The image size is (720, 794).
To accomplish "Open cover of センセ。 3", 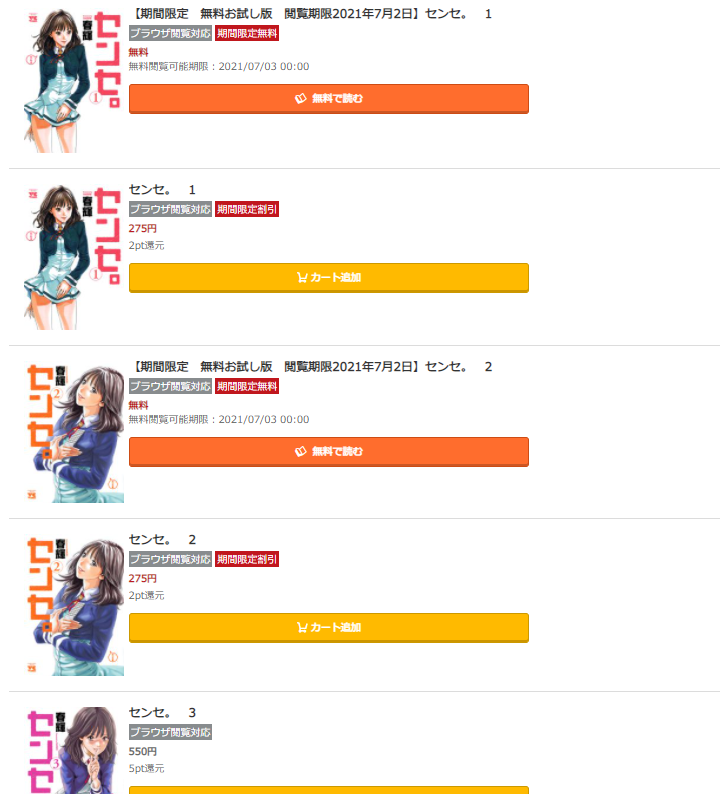I will [73, 751].
